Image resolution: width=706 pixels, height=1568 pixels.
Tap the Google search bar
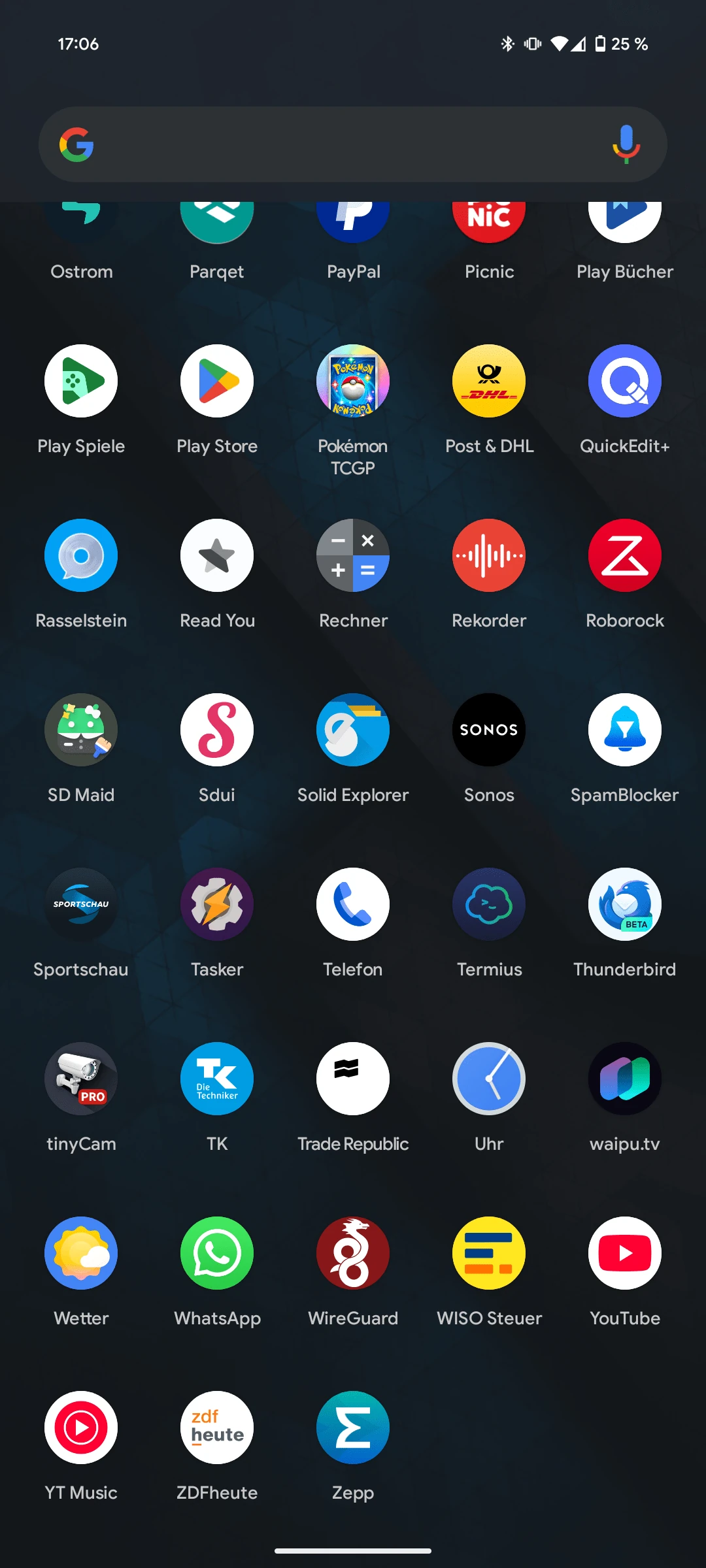pyautogui.click(x=353, y=144)
